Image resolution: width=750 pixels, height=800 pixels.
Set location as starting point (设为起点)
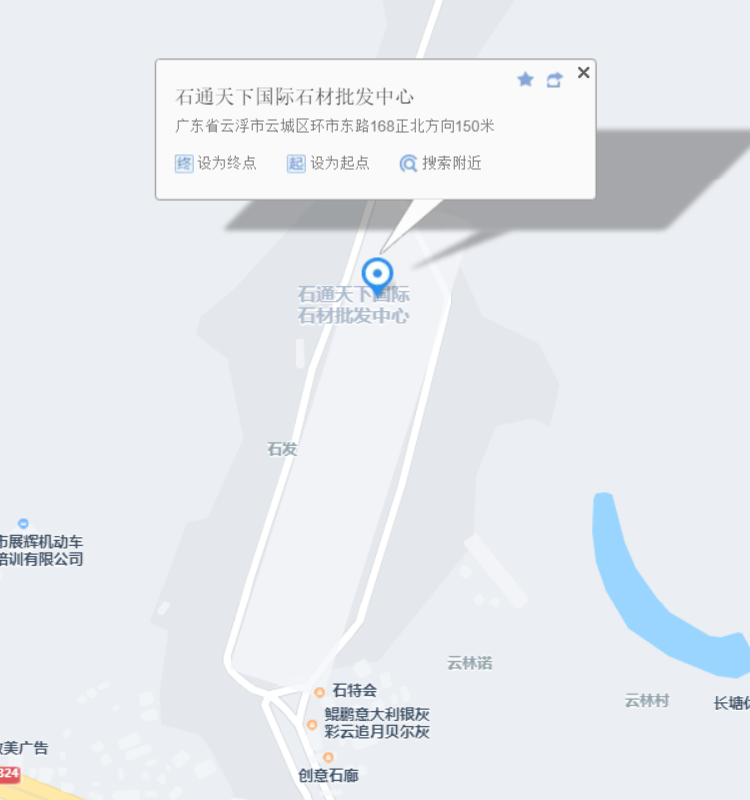[x=328, y=163]
